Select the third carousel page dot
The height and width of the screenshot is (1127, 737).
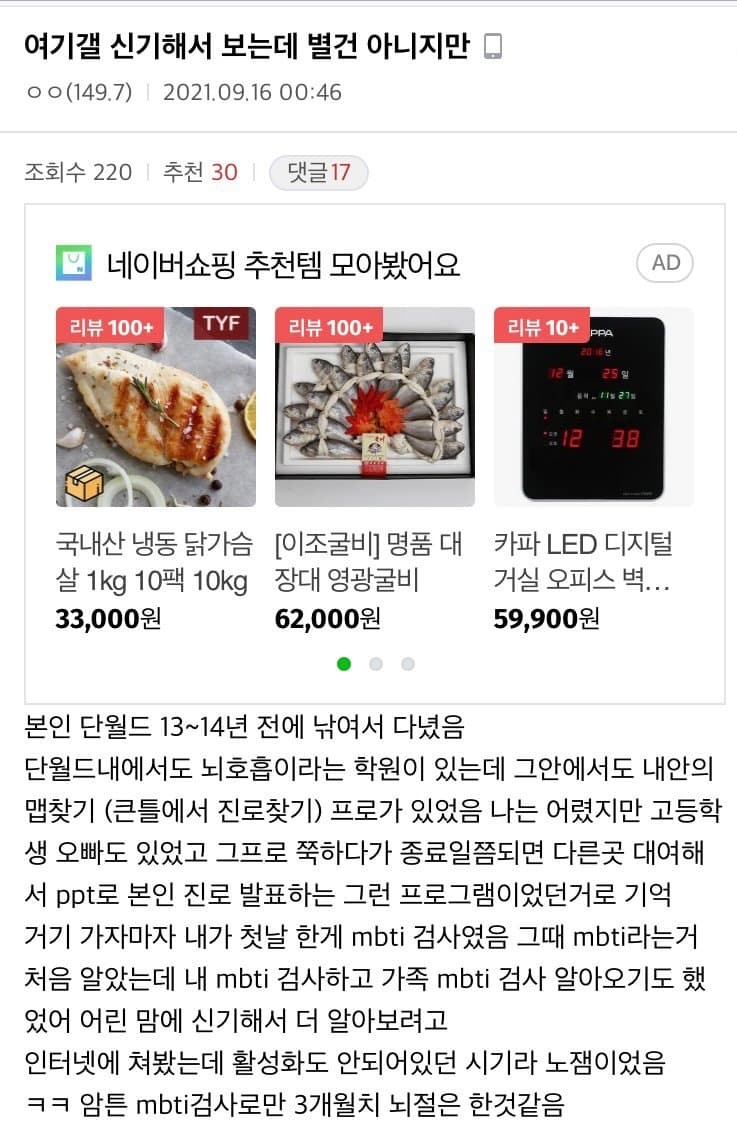point(407,664)
